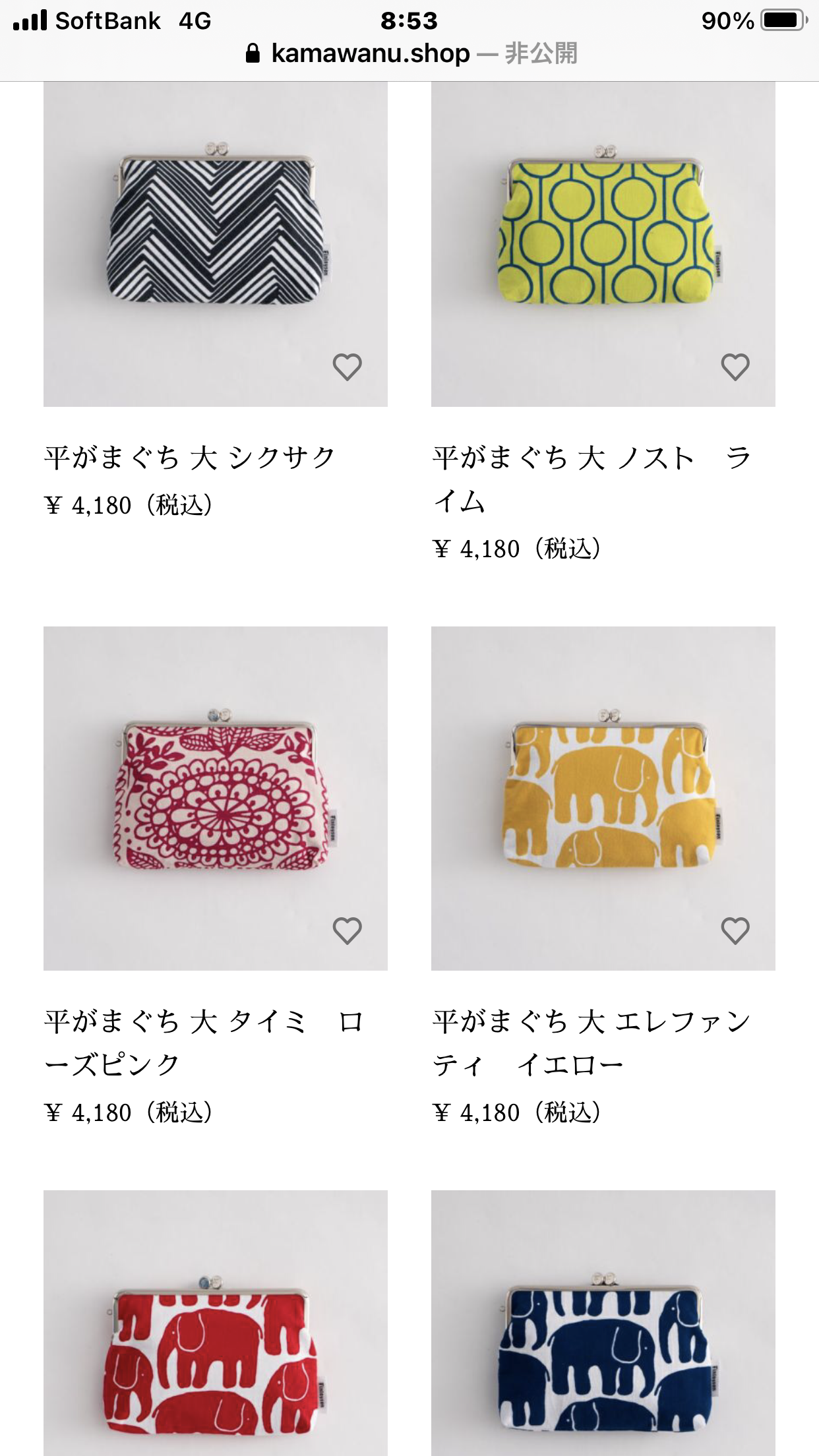The width and height of the screenshot is (819, 1456).
Task: View the タイミ ローズピンク purse details
Action: point(216,799)
